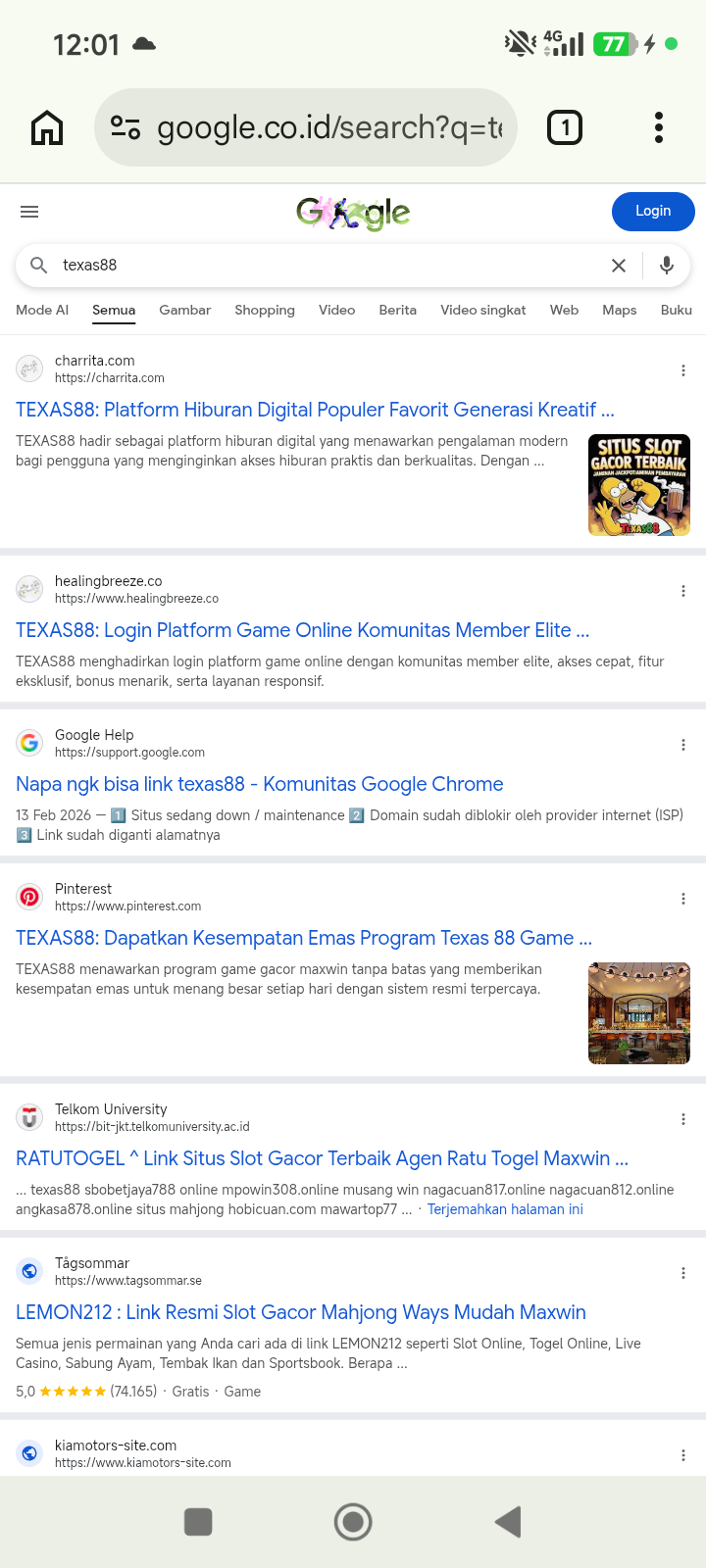The image size is (706, 1568).
Task: Open the tab switcher showing 1 tab
Action: (x=565, y=127)
